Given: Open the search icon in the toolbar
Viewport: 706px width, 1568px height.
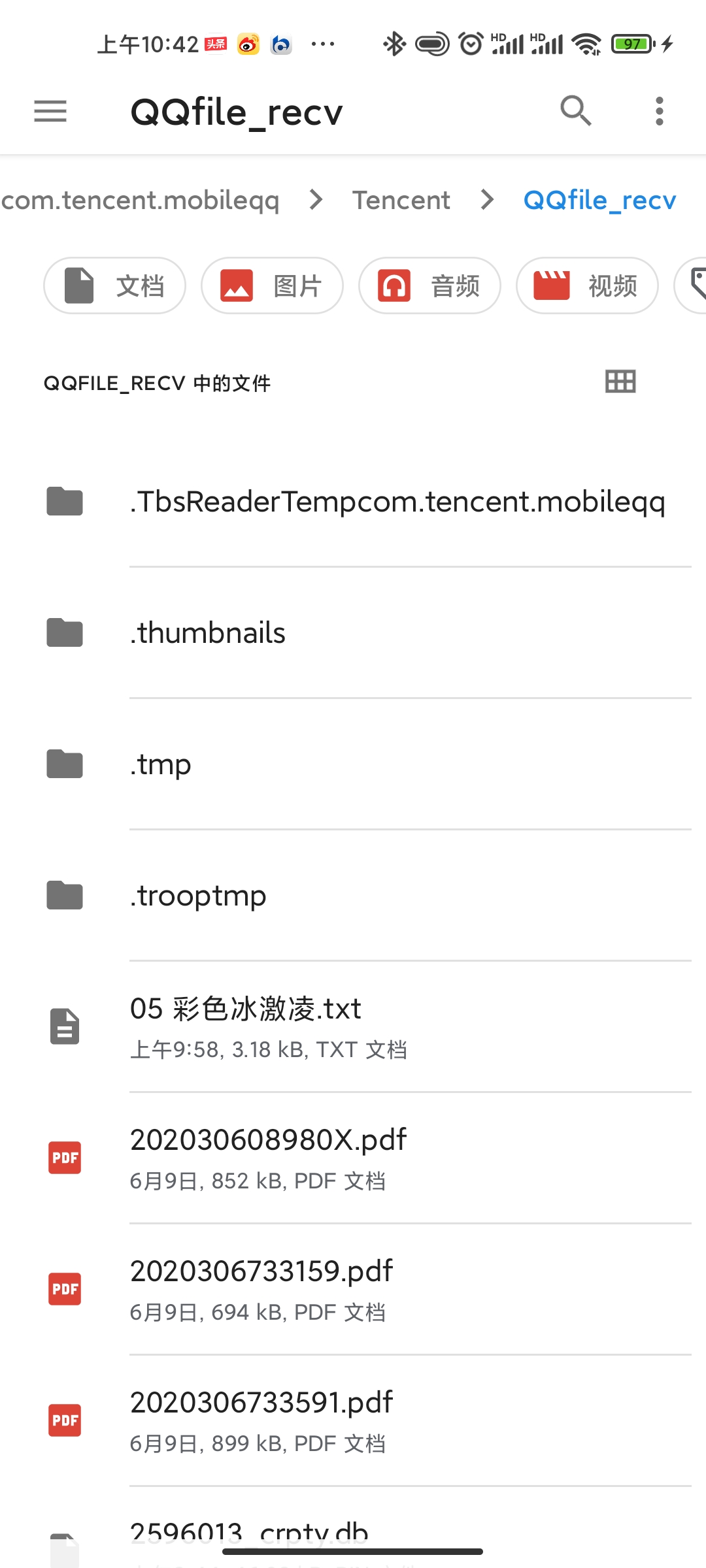Looking at the screenshot, I should 576,111.
